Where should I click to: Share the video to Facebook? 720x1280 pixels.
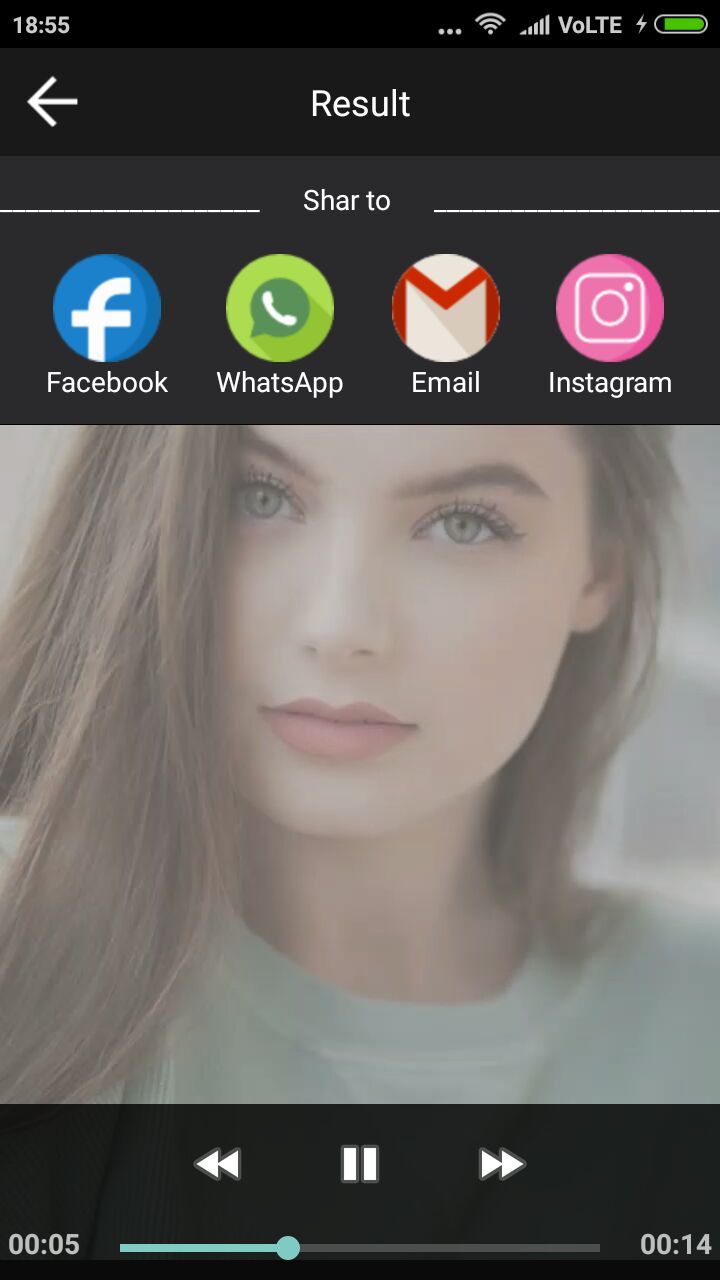coord(107,308)
